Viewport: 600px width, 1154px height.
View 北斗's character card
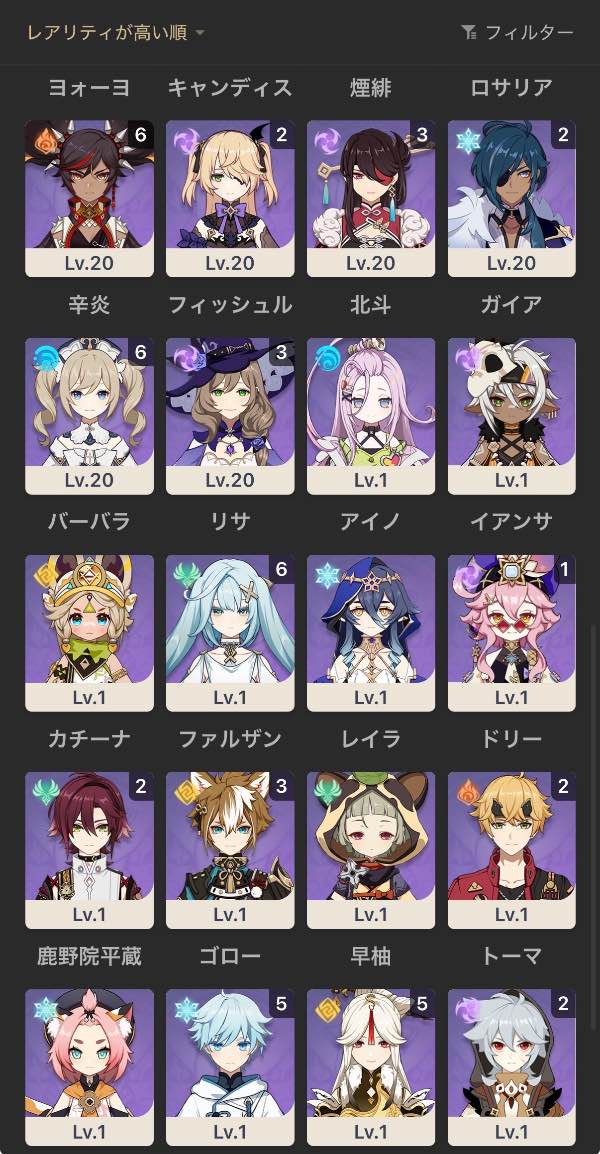pyautogui.click(x=371, y=415)
